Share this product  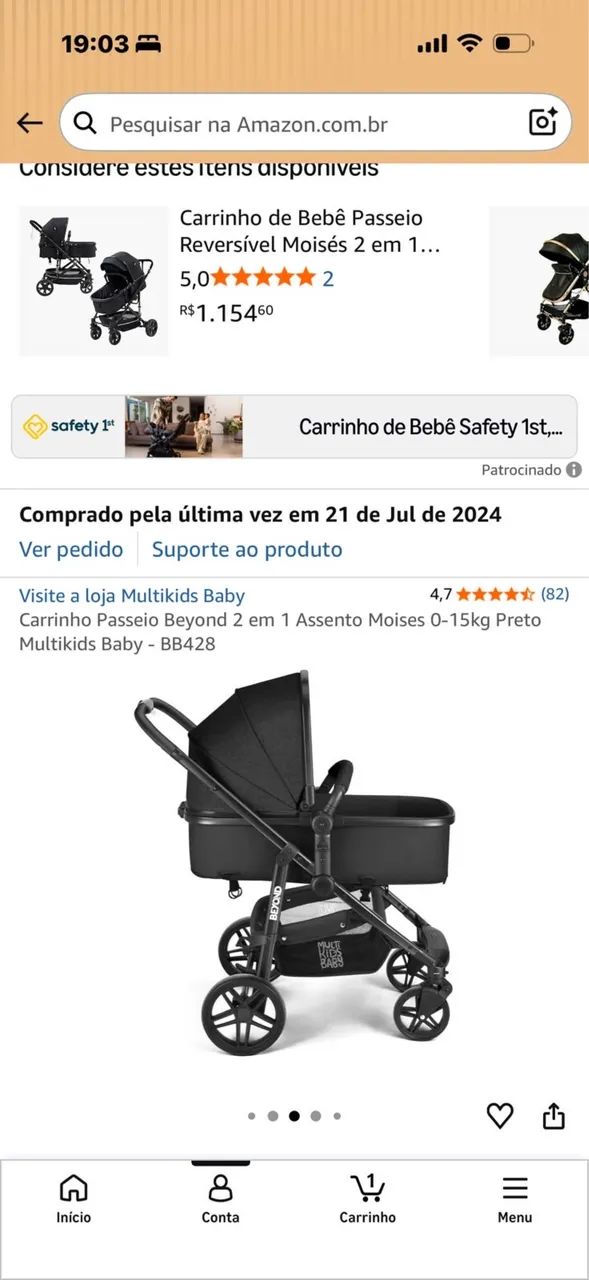click(554, 1116)
